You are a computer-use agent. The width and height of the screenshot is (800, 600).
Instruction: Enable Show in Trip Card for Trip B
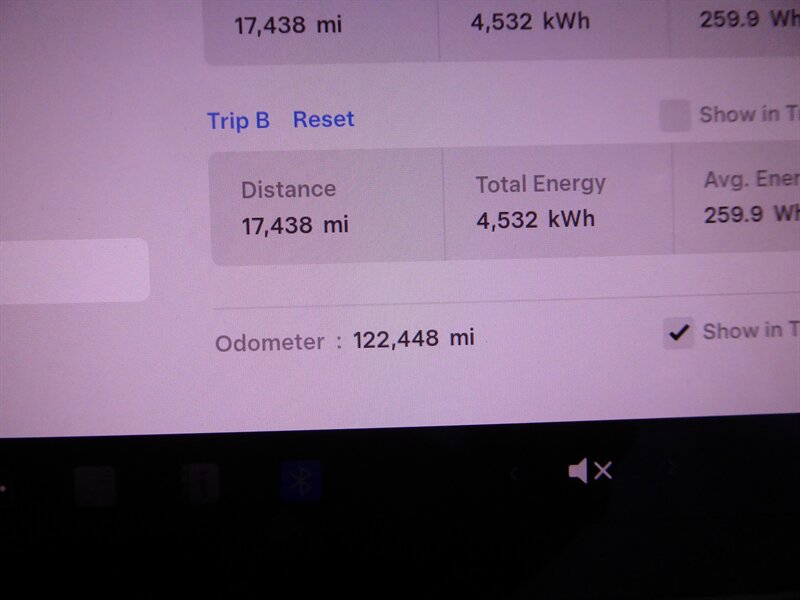point(675,116)
